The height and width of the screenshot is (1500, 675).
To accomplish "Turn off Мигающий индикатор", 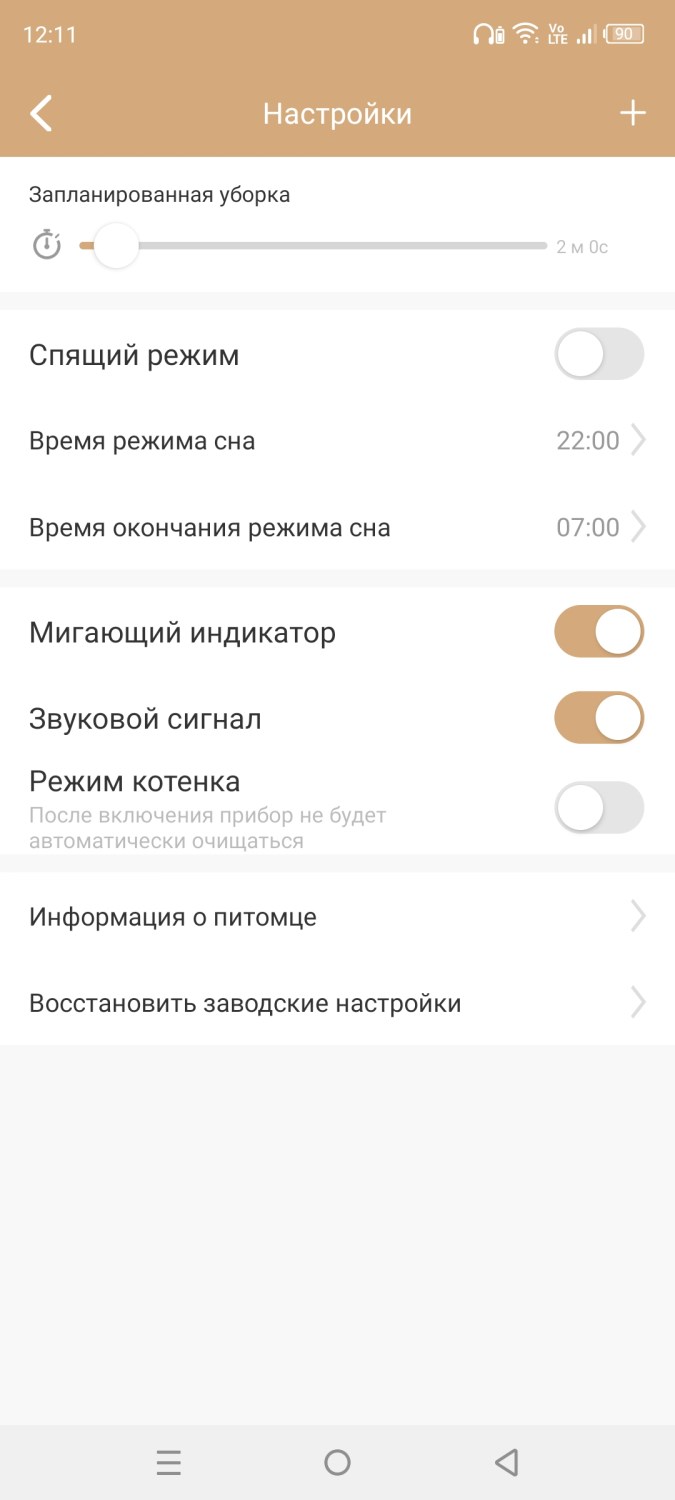I will click(598, 632).
